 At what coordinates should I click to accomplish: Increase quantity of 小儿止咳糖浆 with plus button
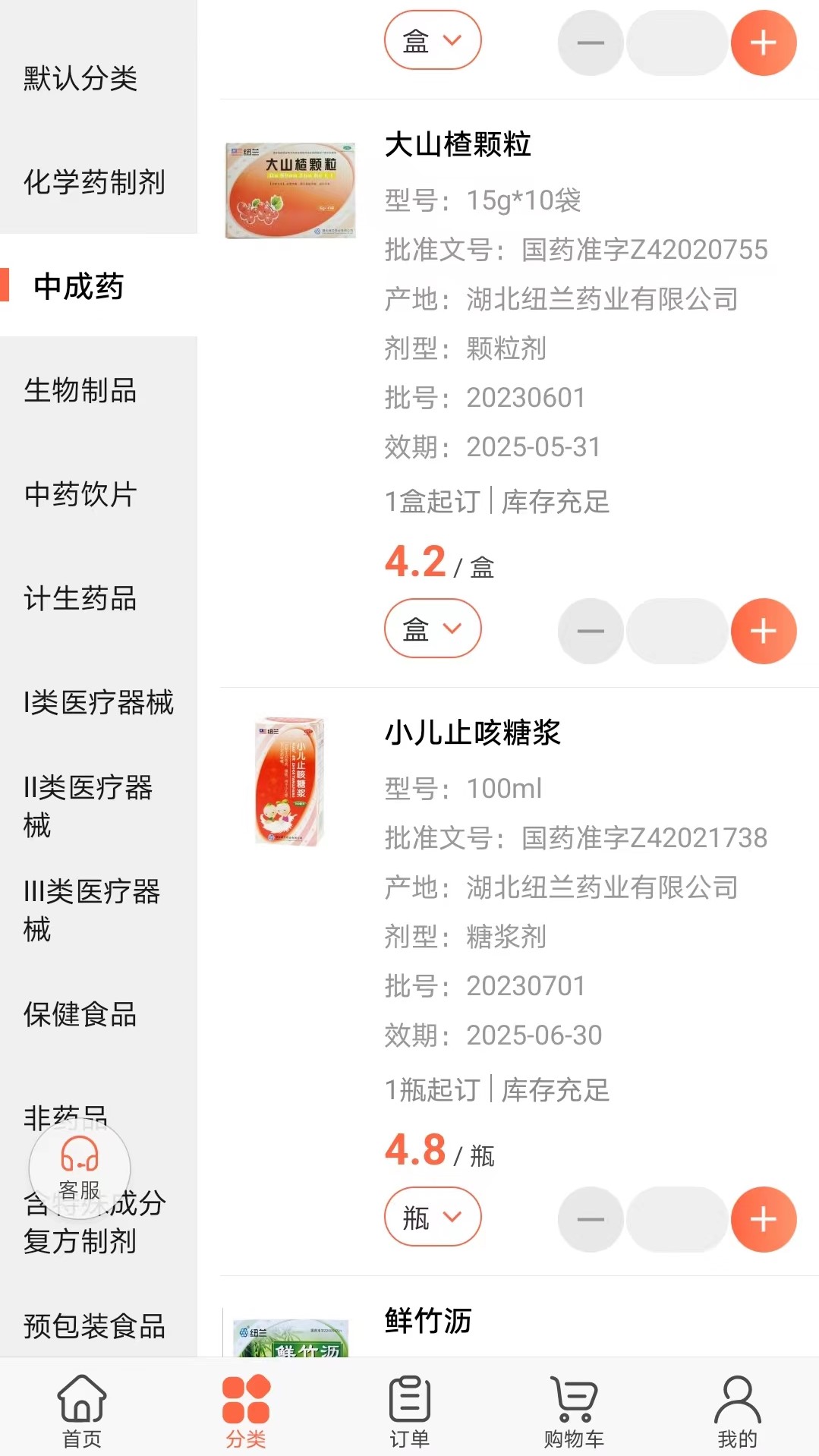pyautogui.click(x=764, y=1217)
